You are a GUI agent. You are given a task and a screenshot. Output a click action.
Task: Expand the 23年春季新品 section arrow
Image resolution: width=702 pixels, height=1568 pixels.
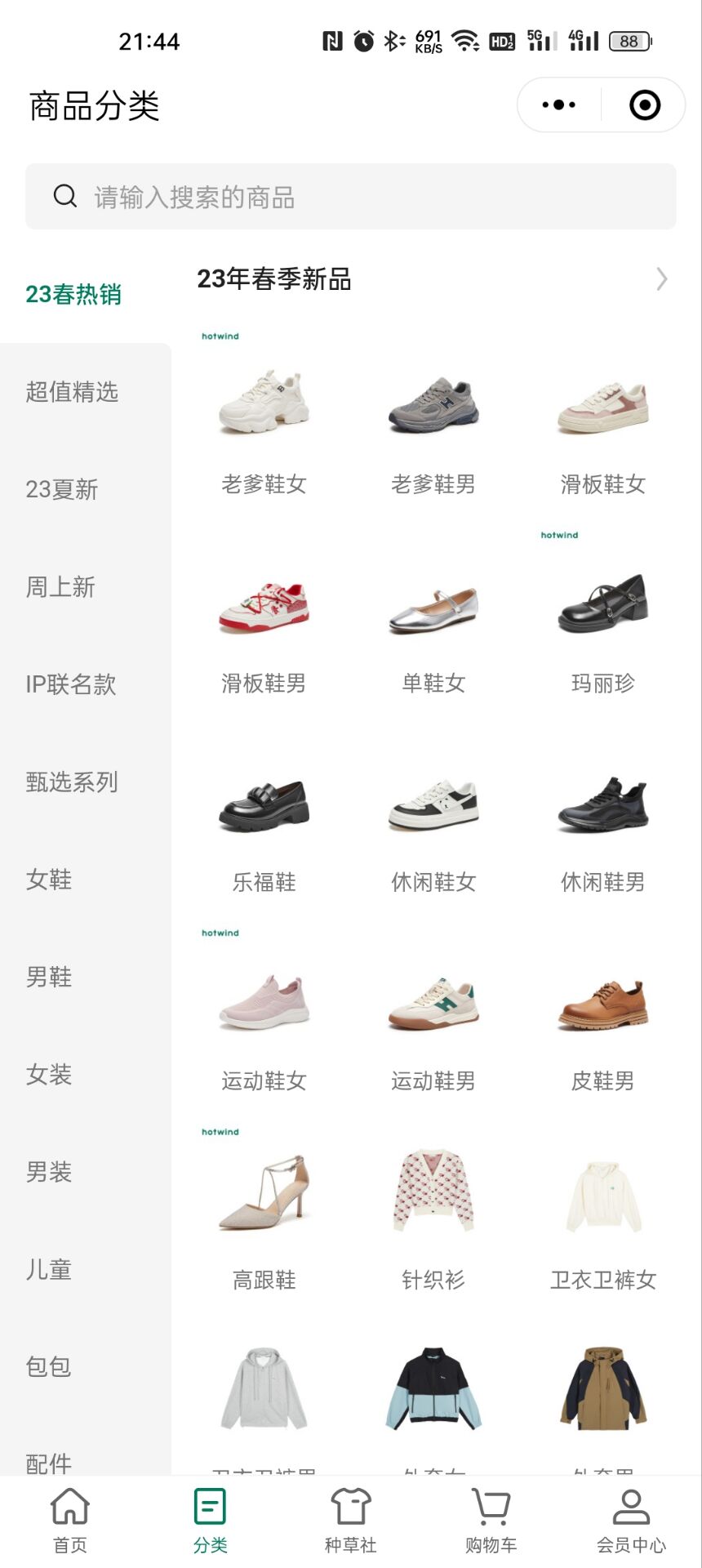661,279
